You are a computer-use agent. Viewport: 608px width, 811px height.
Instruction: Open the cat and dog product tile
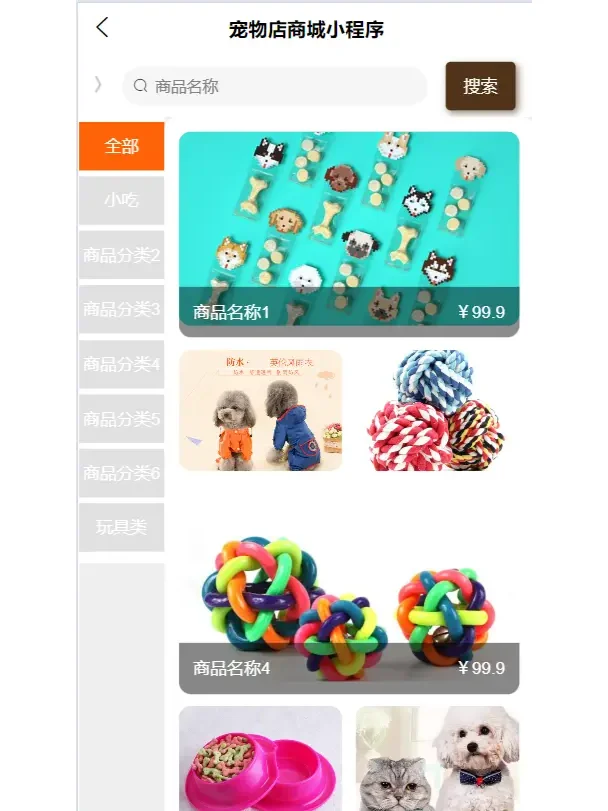[x=436, y=758]
